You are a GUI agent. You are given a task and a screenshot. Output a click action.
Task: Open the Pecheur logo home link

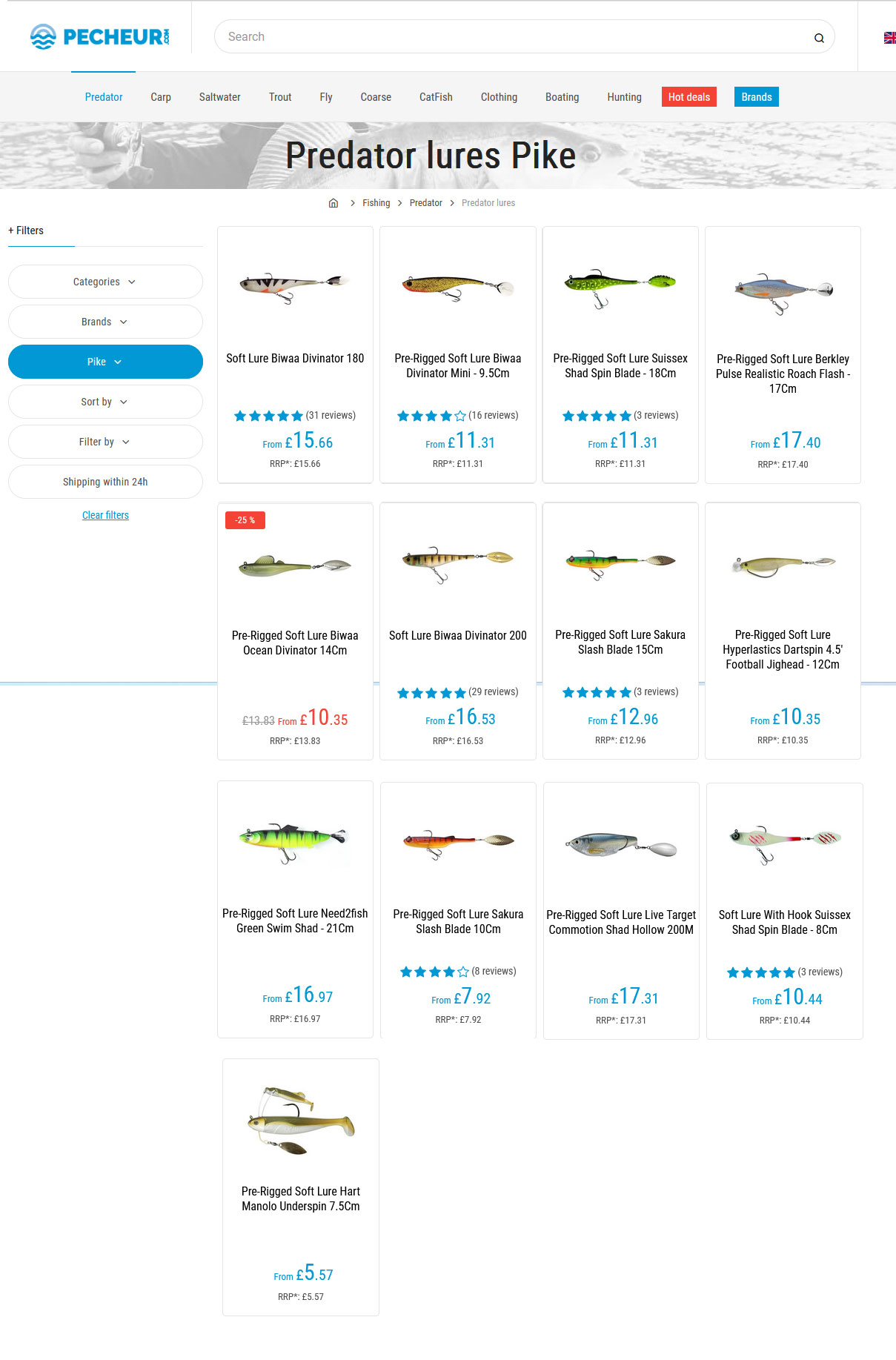(100, 36)
